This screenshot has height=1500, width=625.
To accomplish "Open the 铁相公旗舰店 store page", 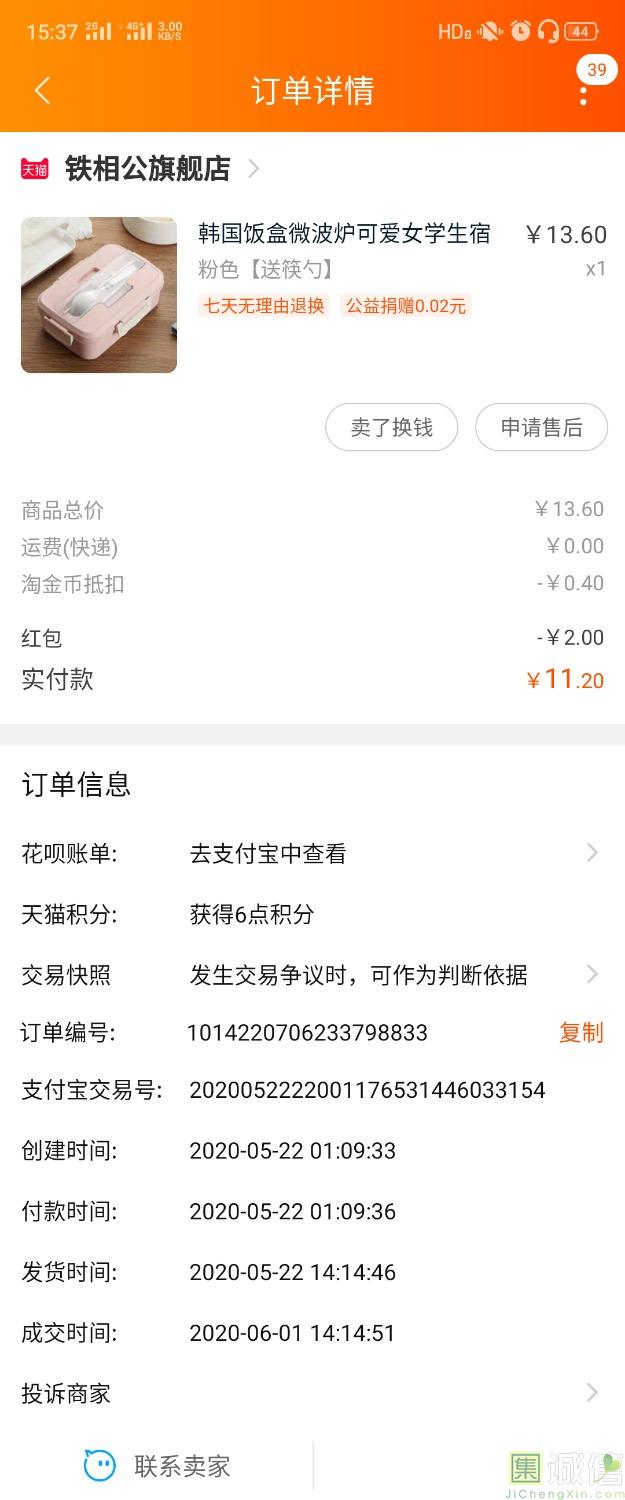I will [148, 169].
